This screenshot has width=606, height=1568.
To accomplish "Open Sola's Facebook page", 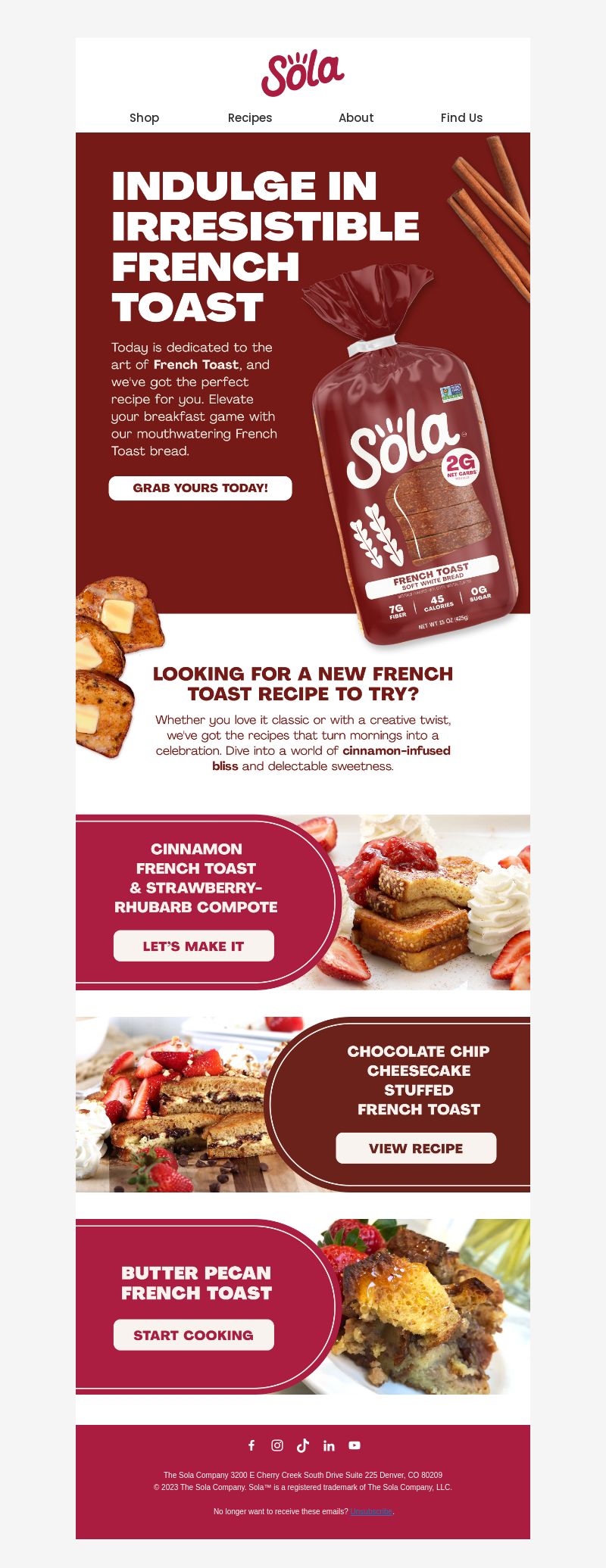I will click(x=251, y=1445).
